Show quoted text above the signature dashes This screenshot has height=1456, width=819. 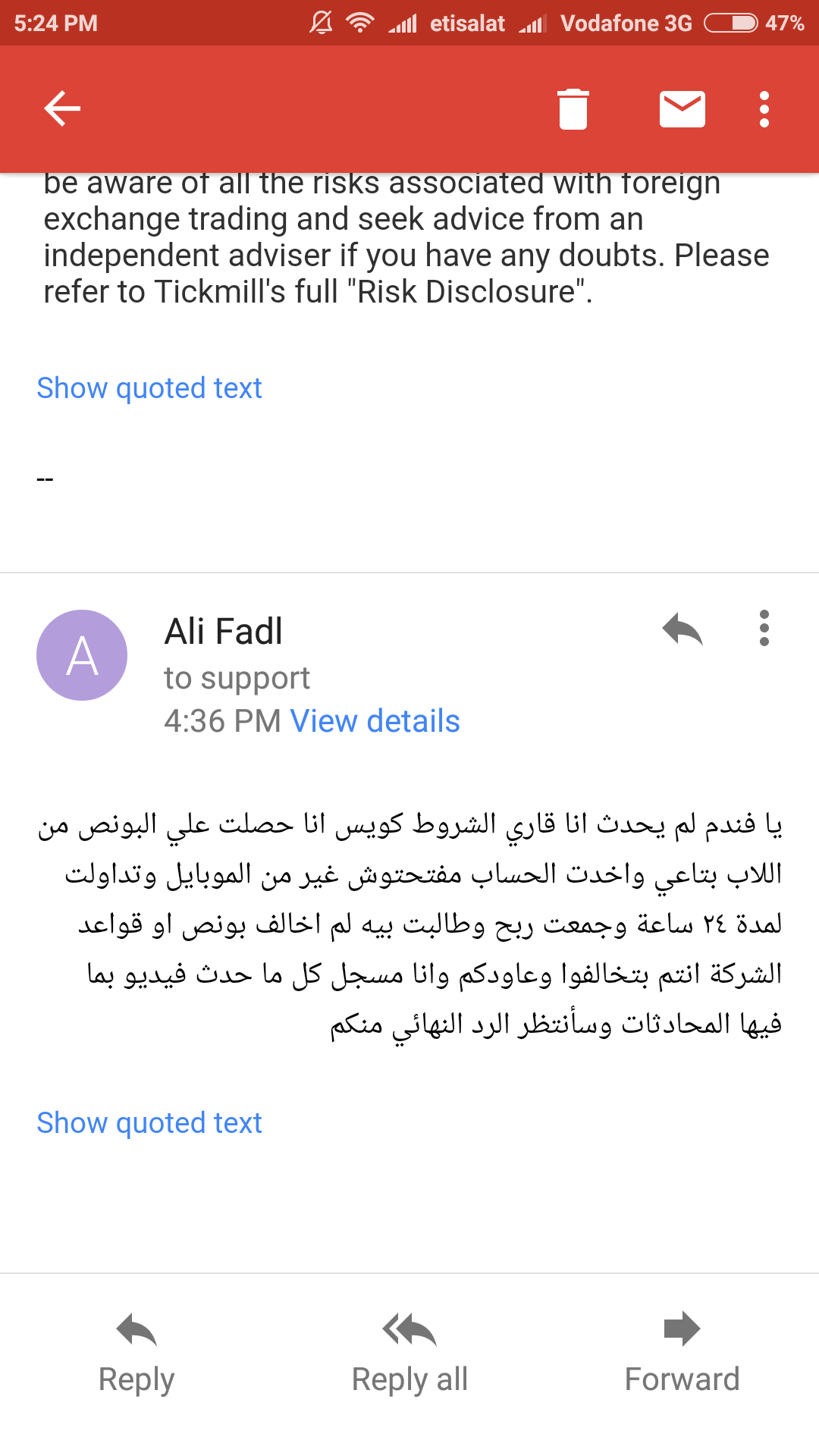coord(149,388)
